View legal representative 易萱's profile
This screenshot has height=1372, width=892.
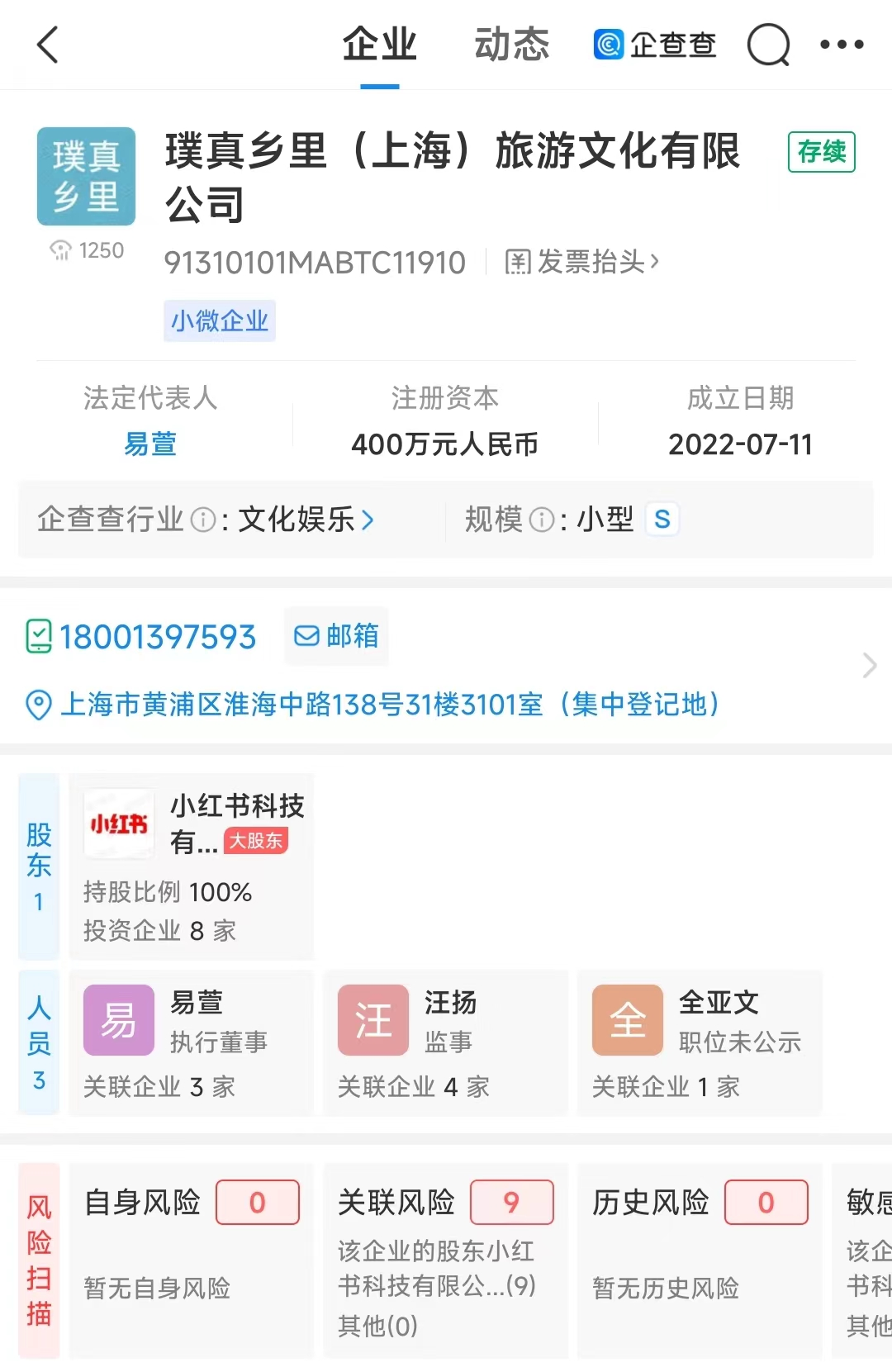point(150,444)
